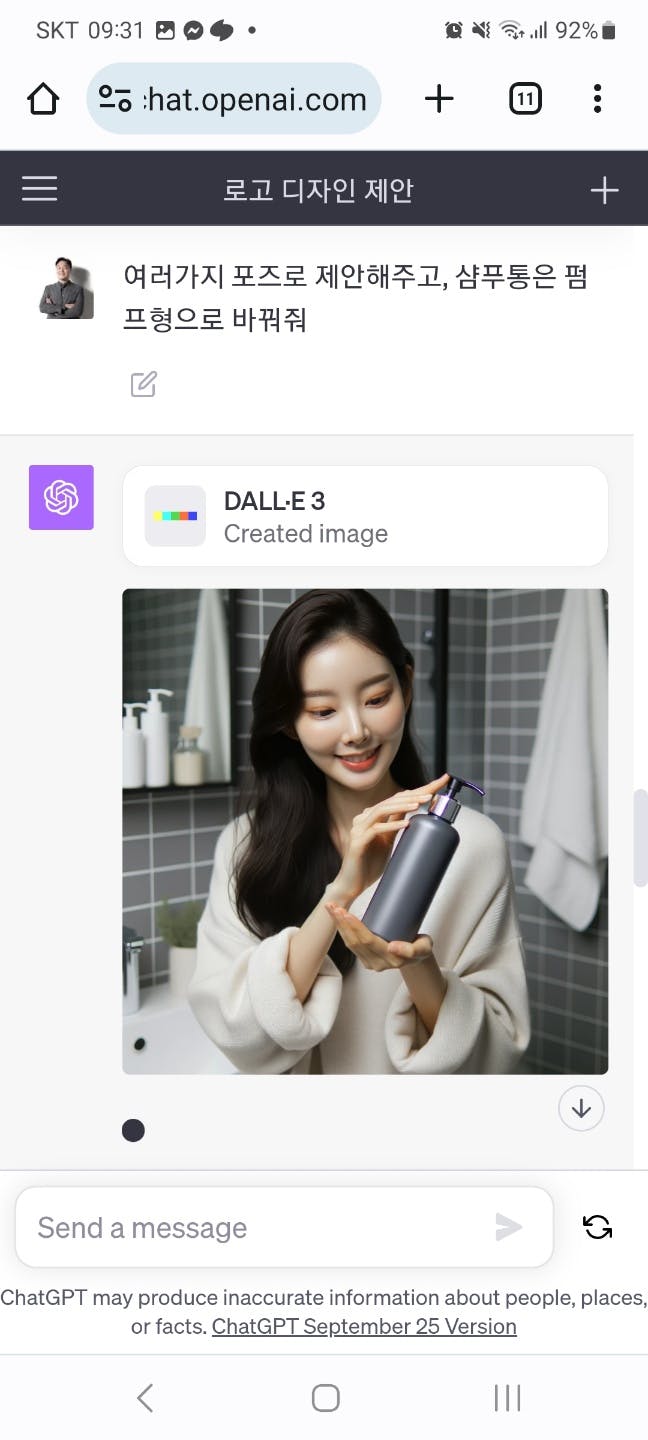Open recent apps from navigation bar
Screen dimensions: 648x1440
[507, 1397]
